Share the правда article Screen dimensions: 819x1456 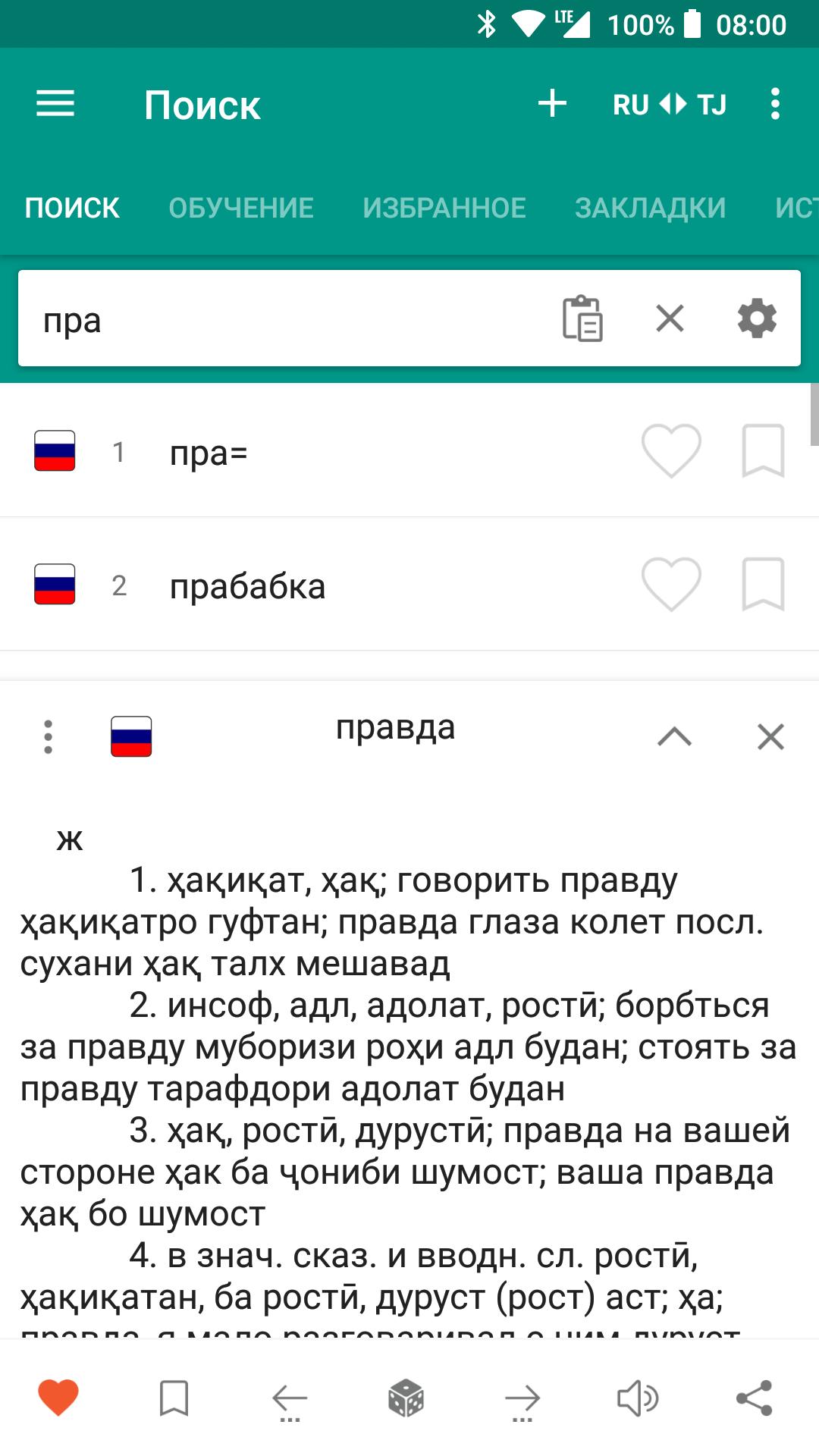pos(754,1398)
